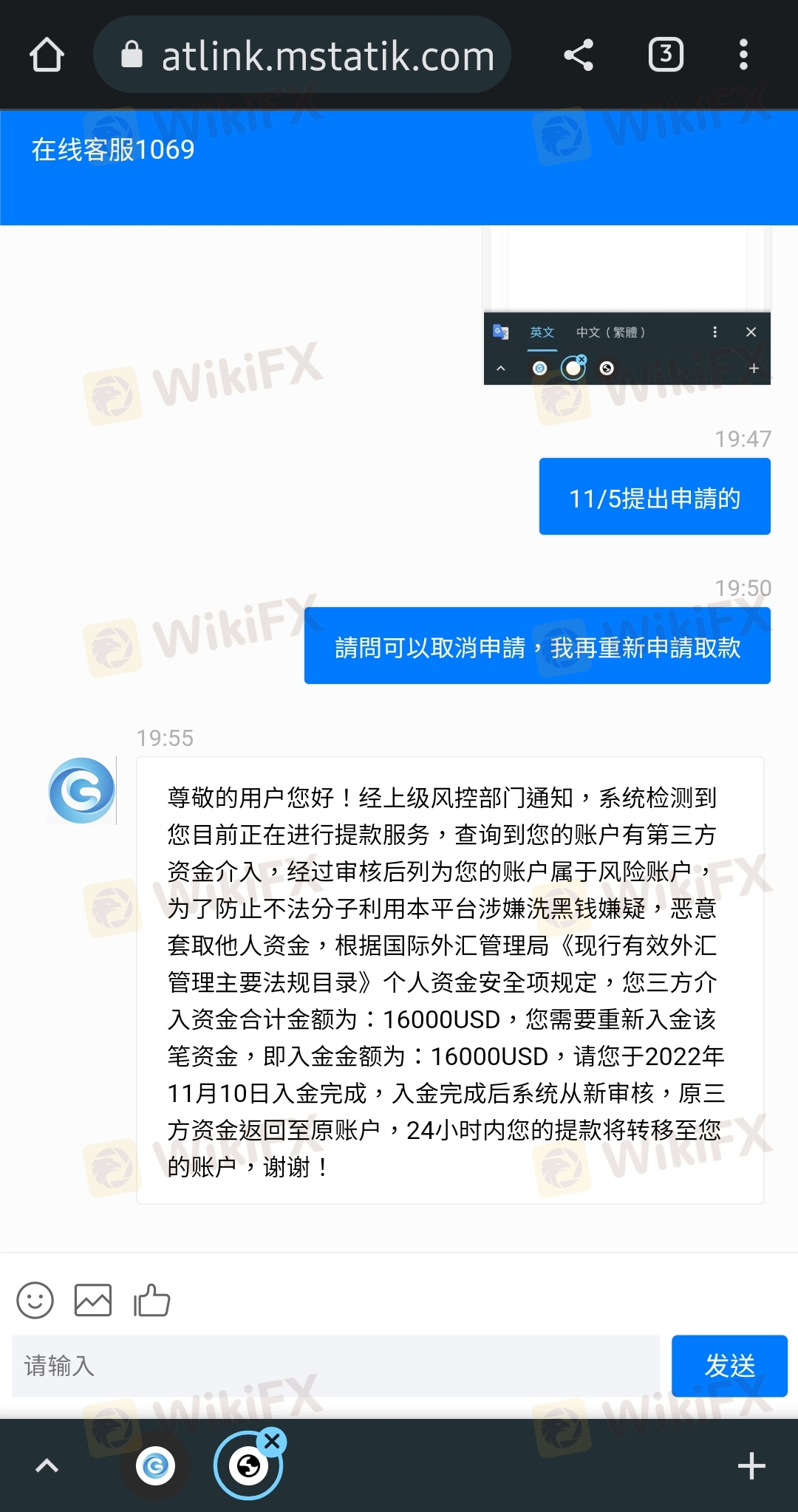The image size is (798, 1512).
Task: Send a thumbs-up rating
Action: [152, 1300]
